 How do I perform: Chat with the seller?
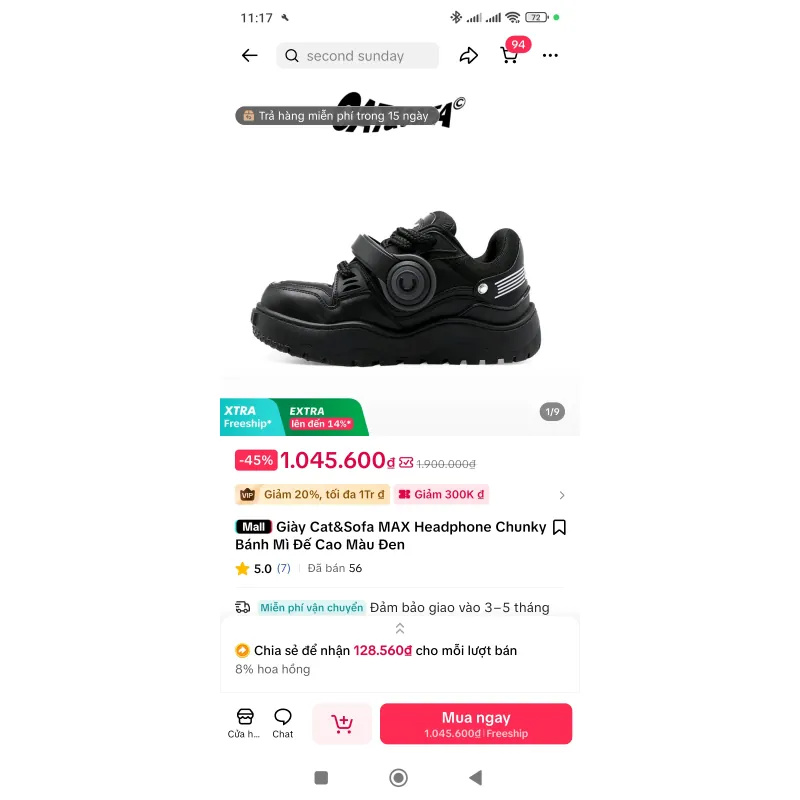pyautogui.click(x=283, y=722)
